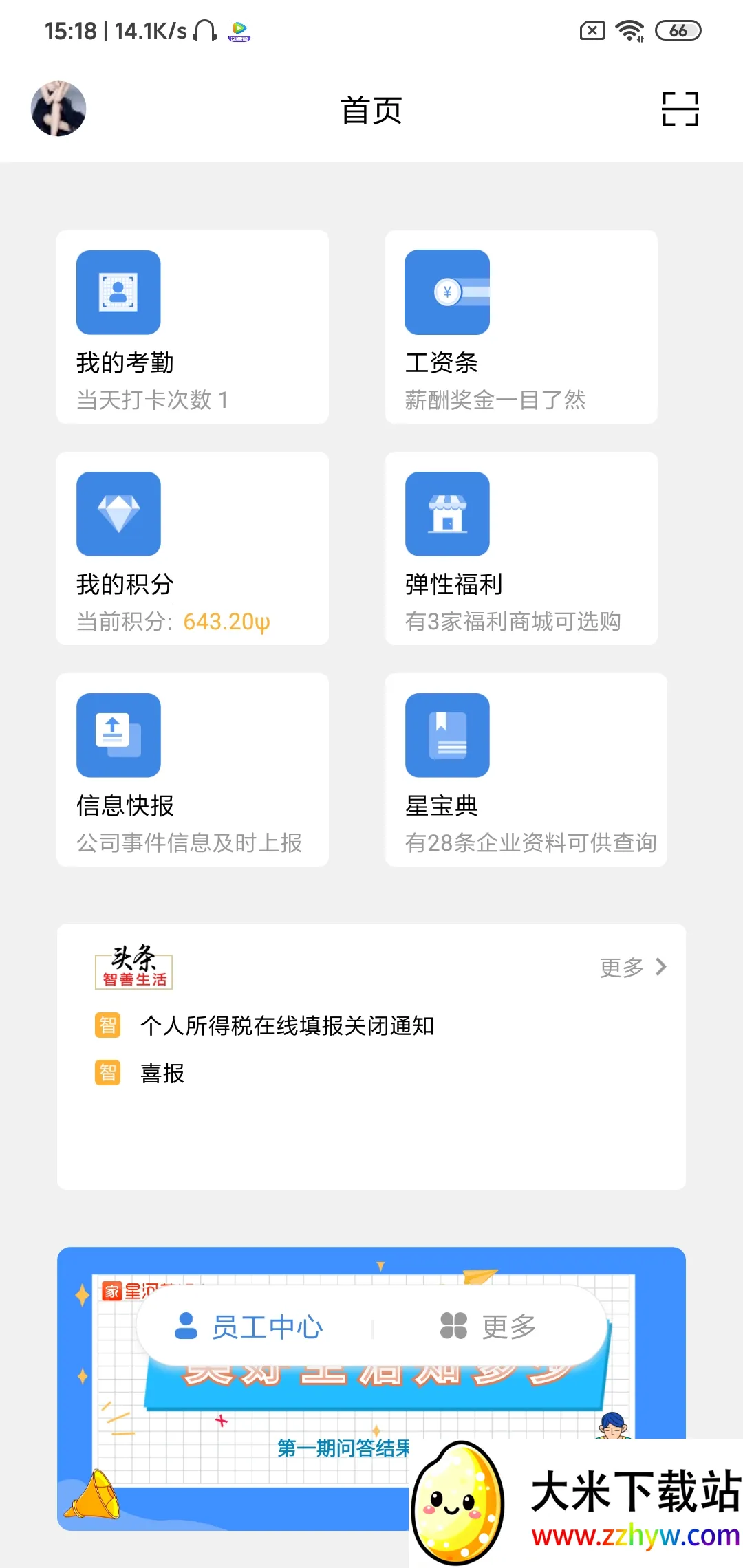Open the news item 个人所得税在线填报关闭通知
Image resolution: width=743 pixels, height=1568 pixels.
287,1025
